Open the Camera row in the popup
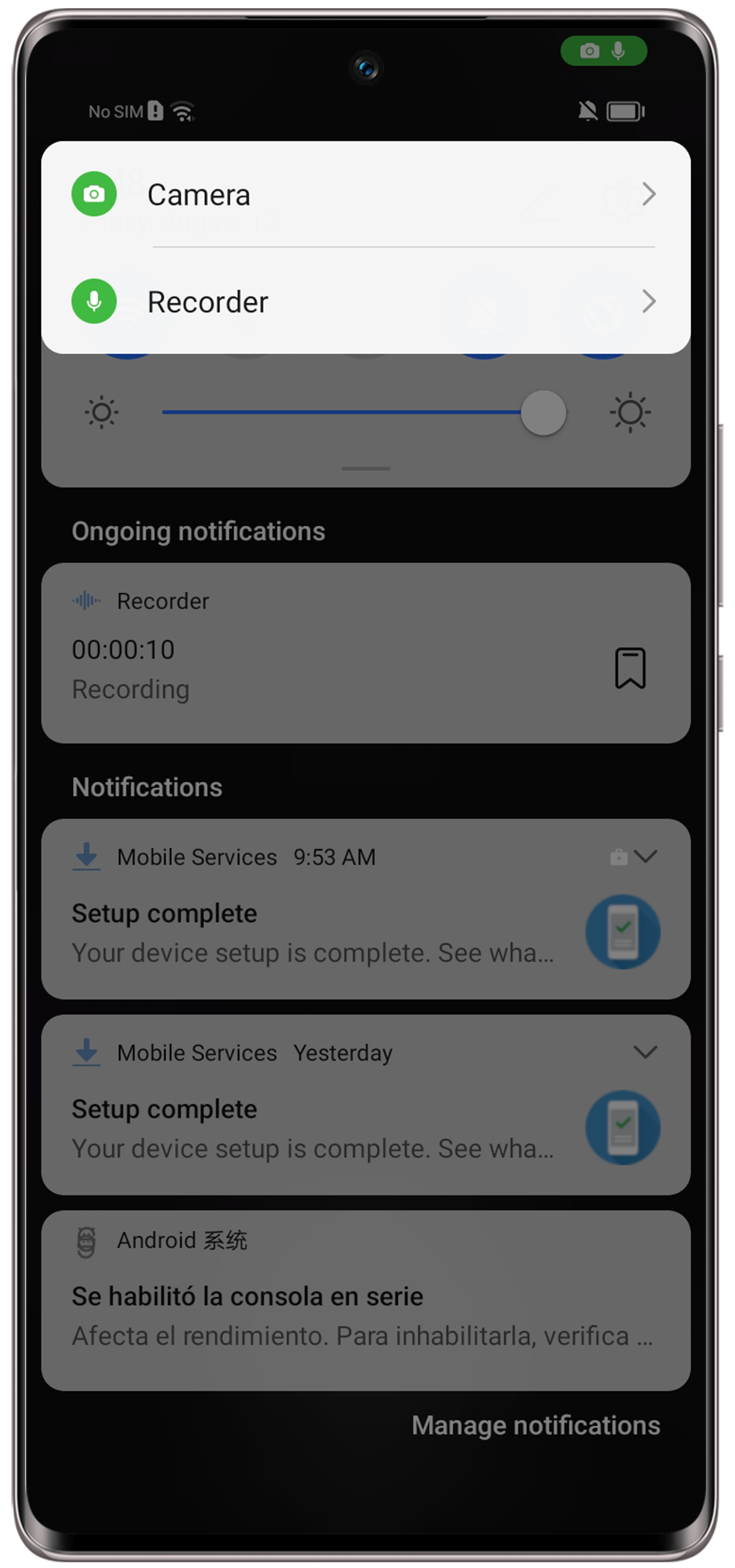Screen dimensions: 735x1568 [365, 195]
